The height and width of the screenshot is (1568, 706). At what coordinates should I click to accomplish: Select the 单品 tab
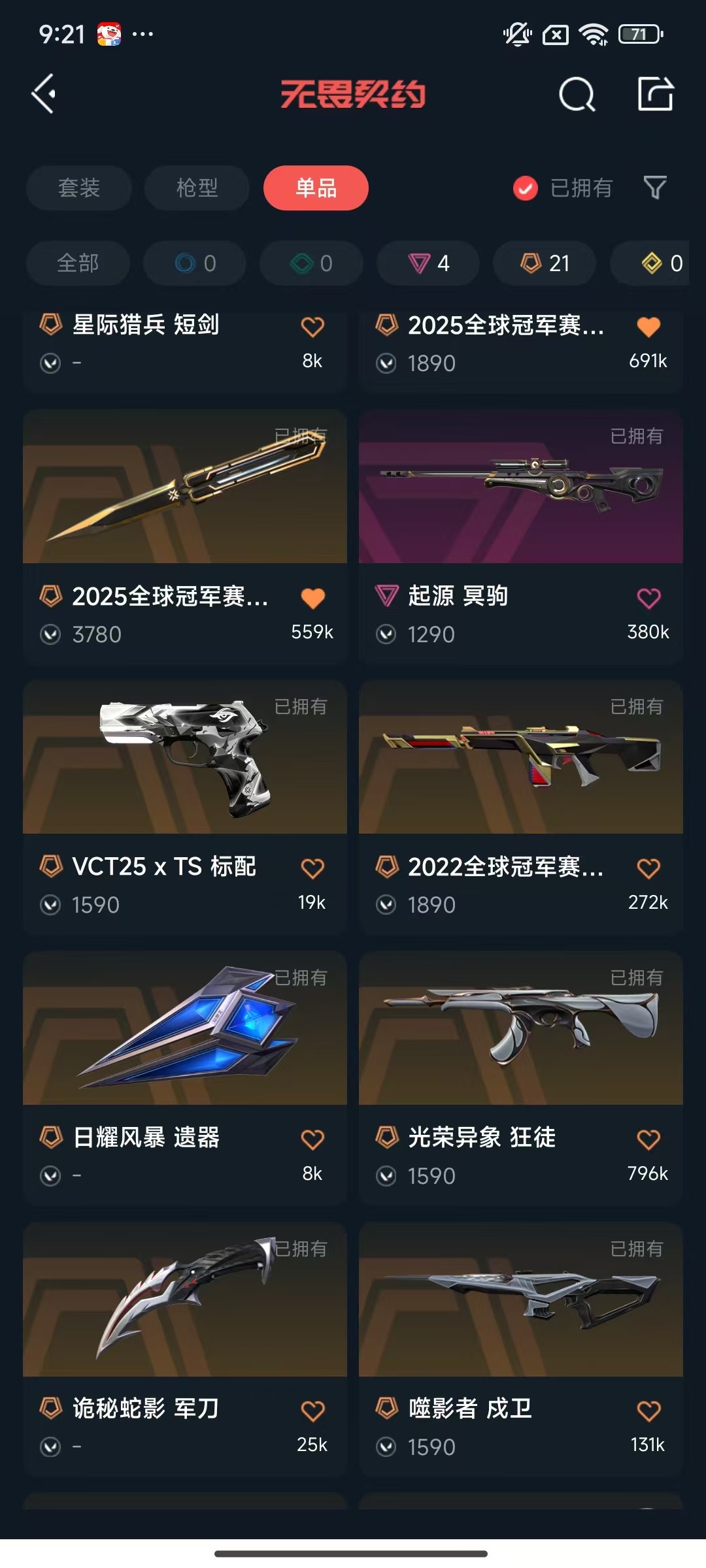point(316,188)
